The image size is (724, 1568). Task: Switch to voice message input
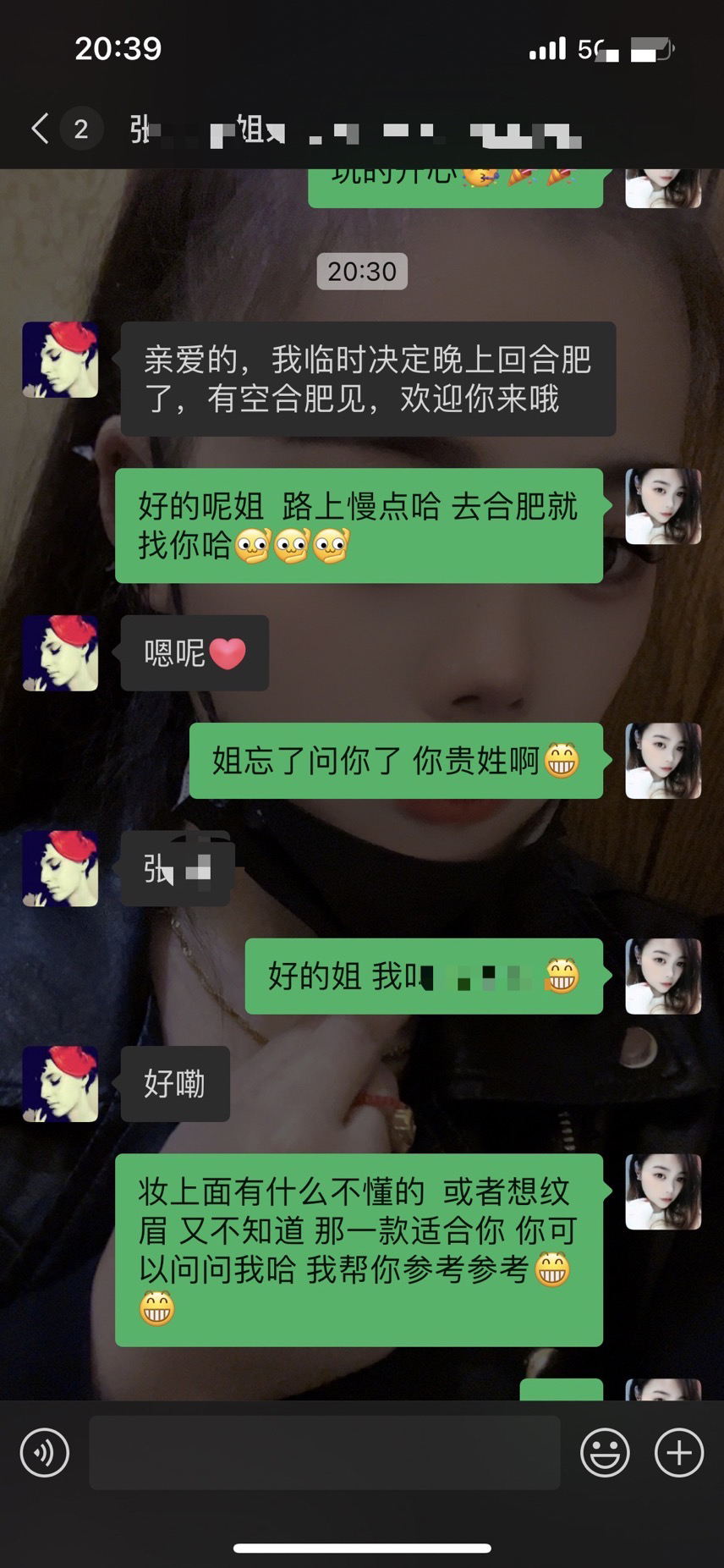pos(44,1453)
